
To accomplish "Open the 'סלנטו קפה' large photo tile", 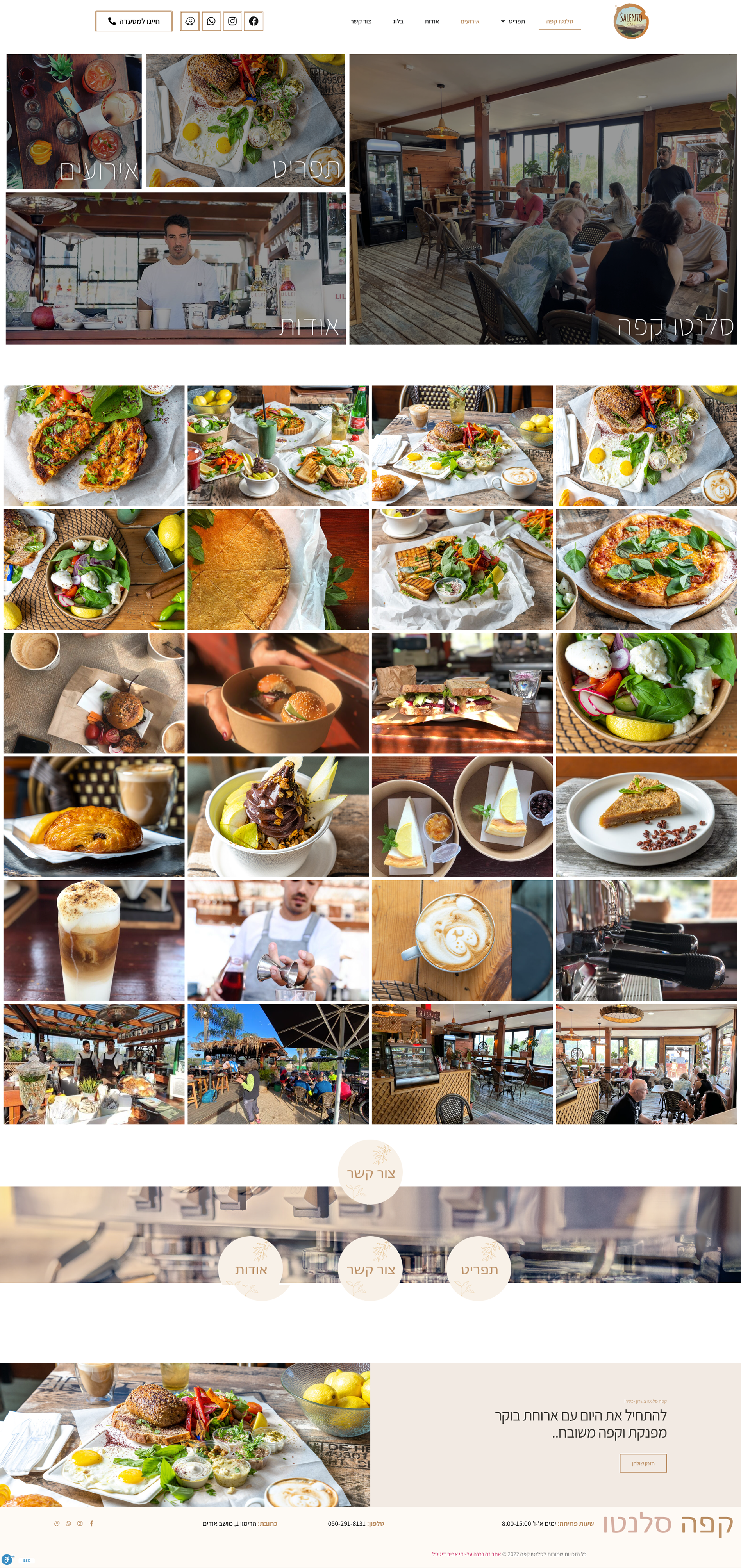I will tap(543, 199).
